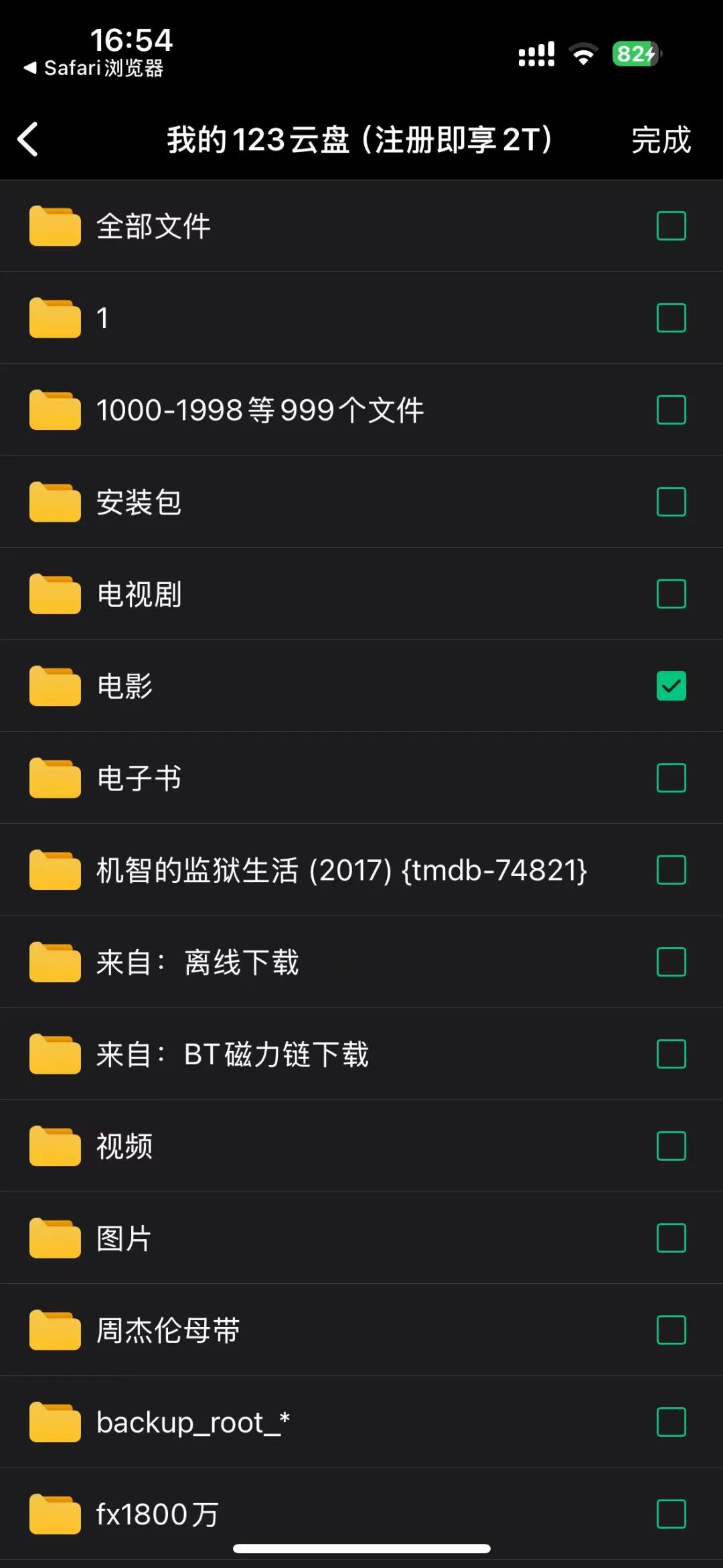Open the fx1800万 folder
723x1568 pixels.
click(x=157, y=1514)
